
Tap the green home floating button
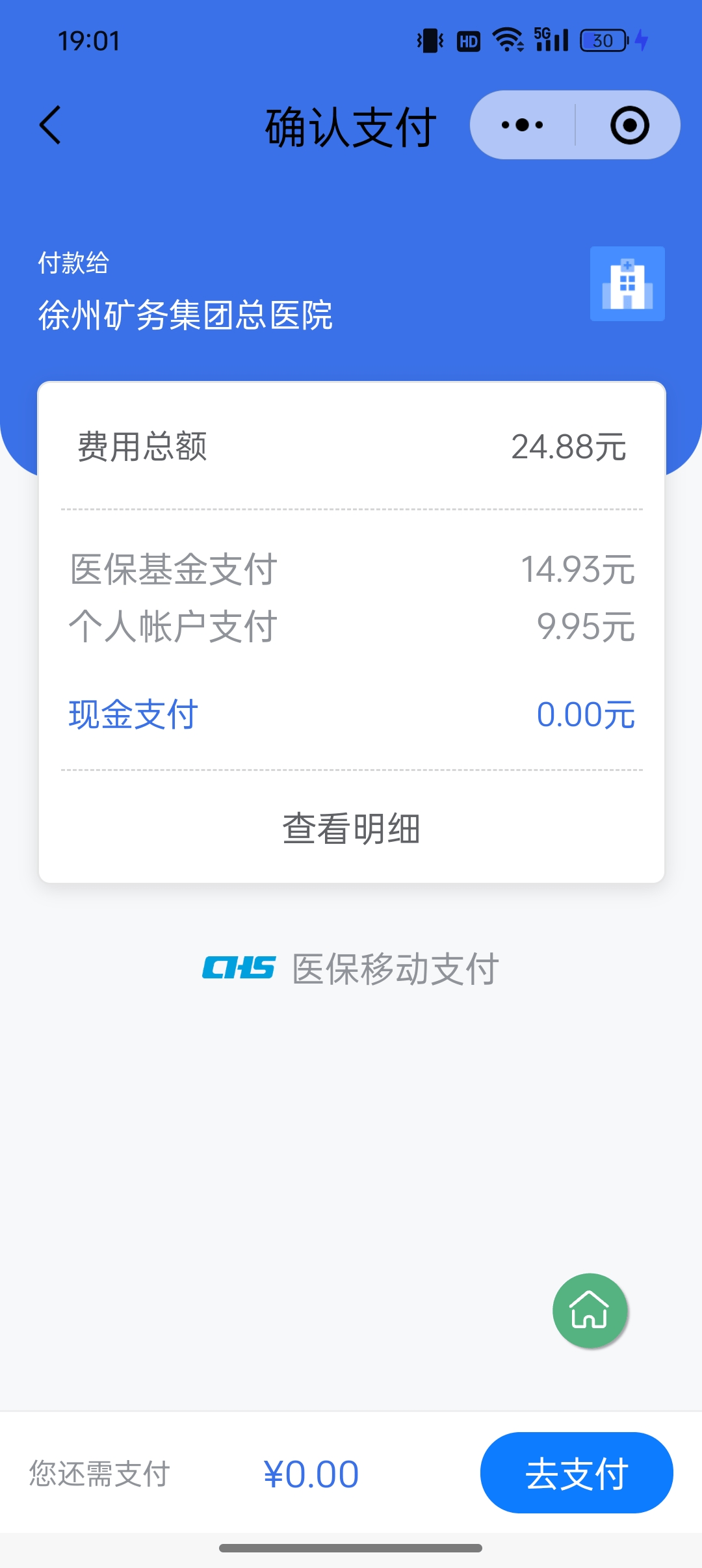(x=588, y=1311)
